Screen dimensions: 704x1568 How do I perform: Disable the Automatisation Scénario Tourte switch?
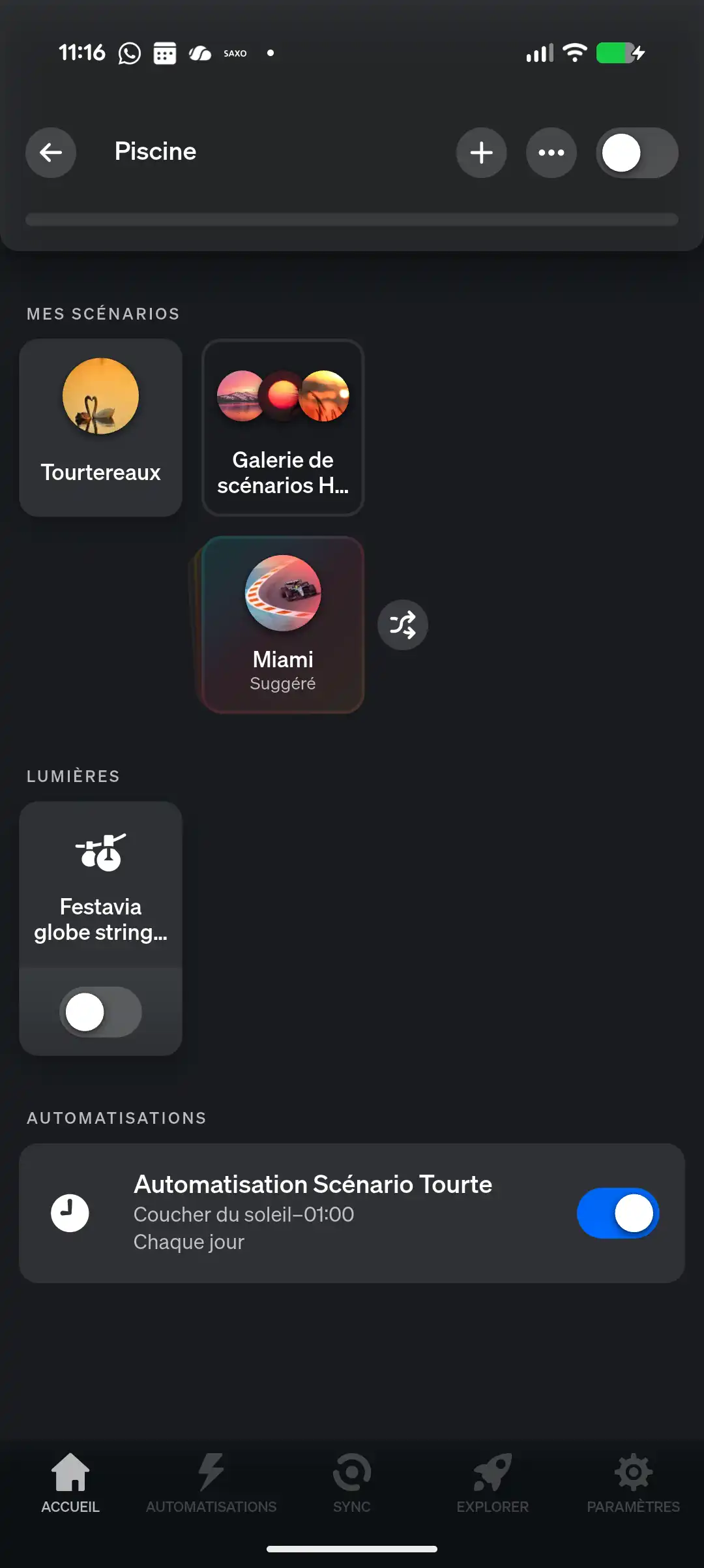617,1213
